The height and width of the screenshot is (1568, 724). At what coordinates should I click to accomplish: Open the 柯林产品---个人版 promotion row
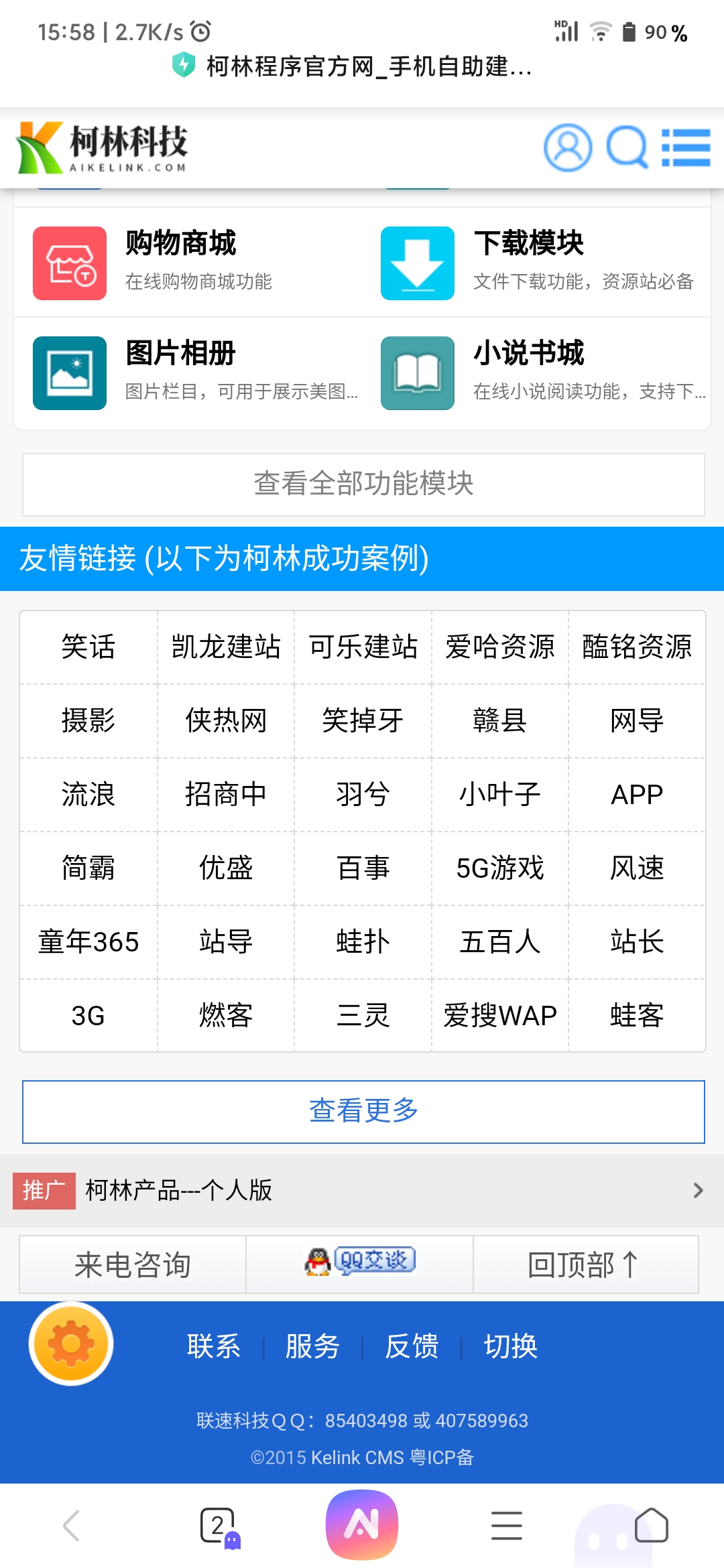(362, 1191)
